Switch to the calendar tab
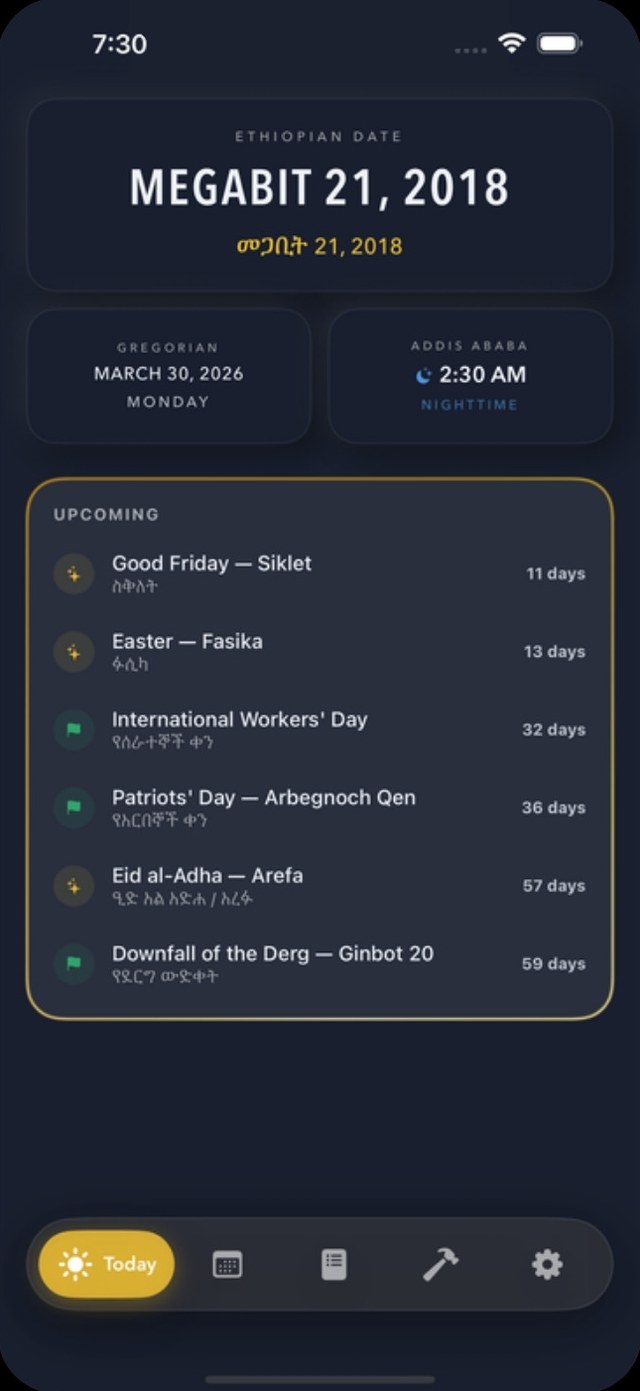This screenshot has width=640, height=1391. 228,1265
